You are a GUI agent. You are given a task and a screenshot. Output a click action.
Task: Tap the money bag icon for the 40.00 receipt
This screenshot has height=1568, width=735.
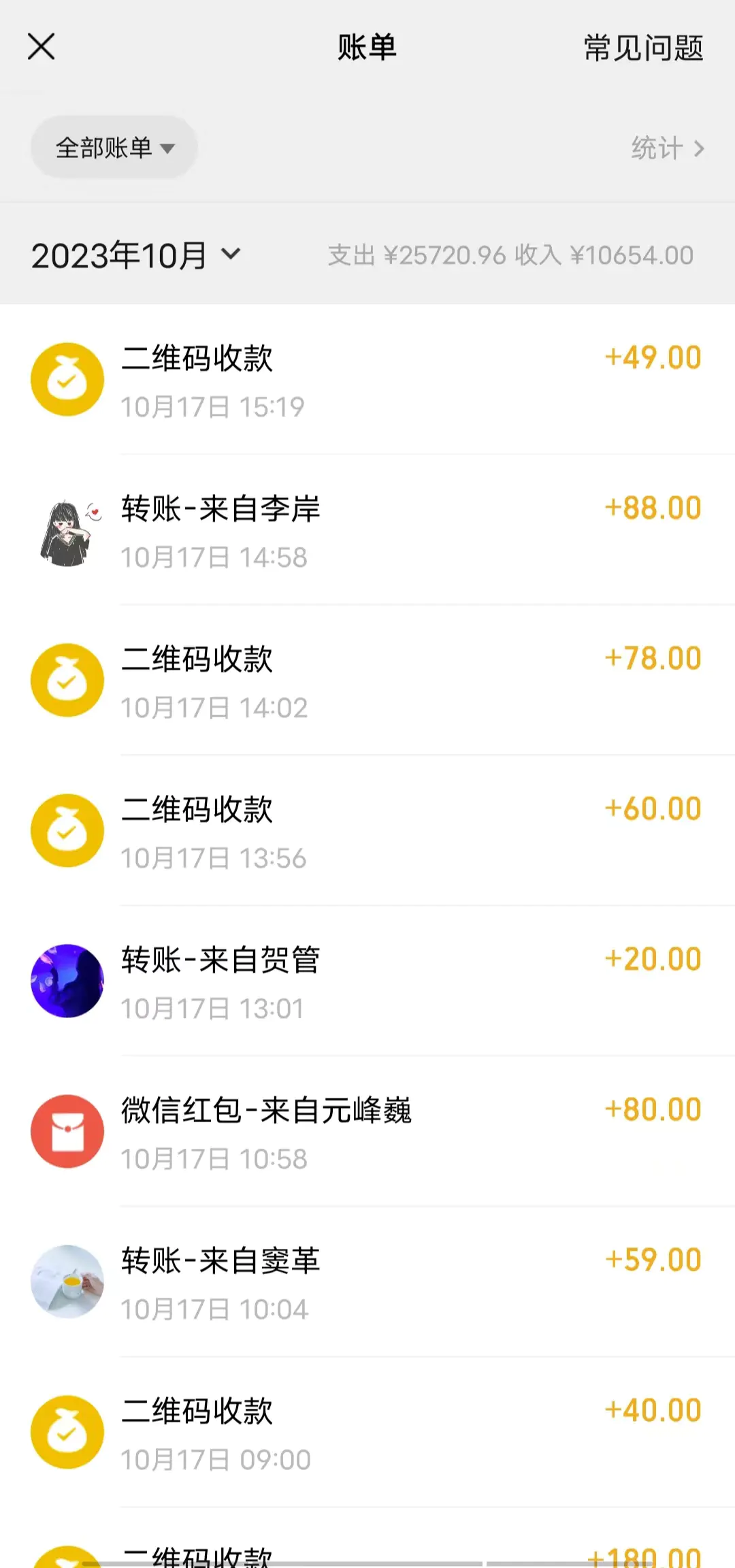(x=67, y=1431)
